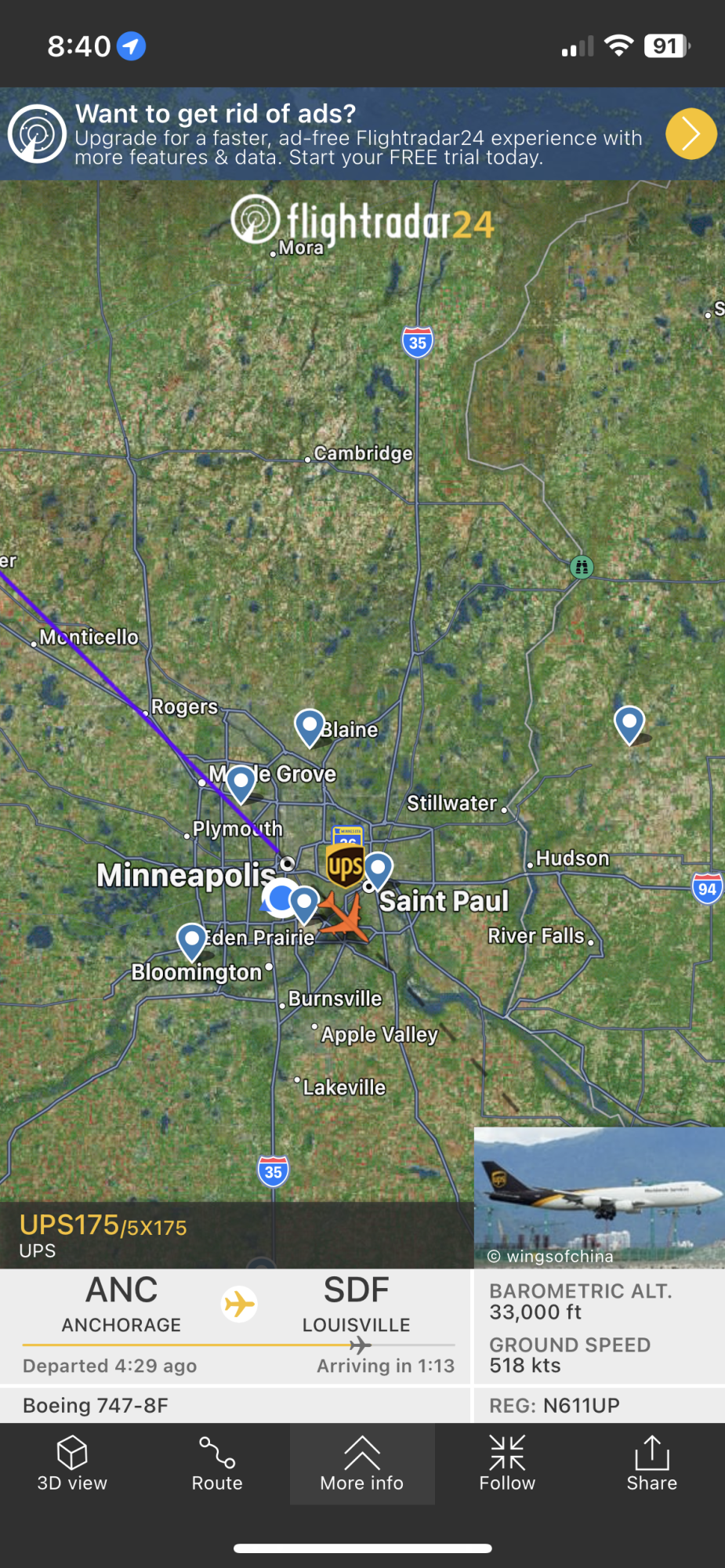Select the map pin east of Stillwater
The image size is (725, 1568).
pyautogui.click(x=629, y=722)
